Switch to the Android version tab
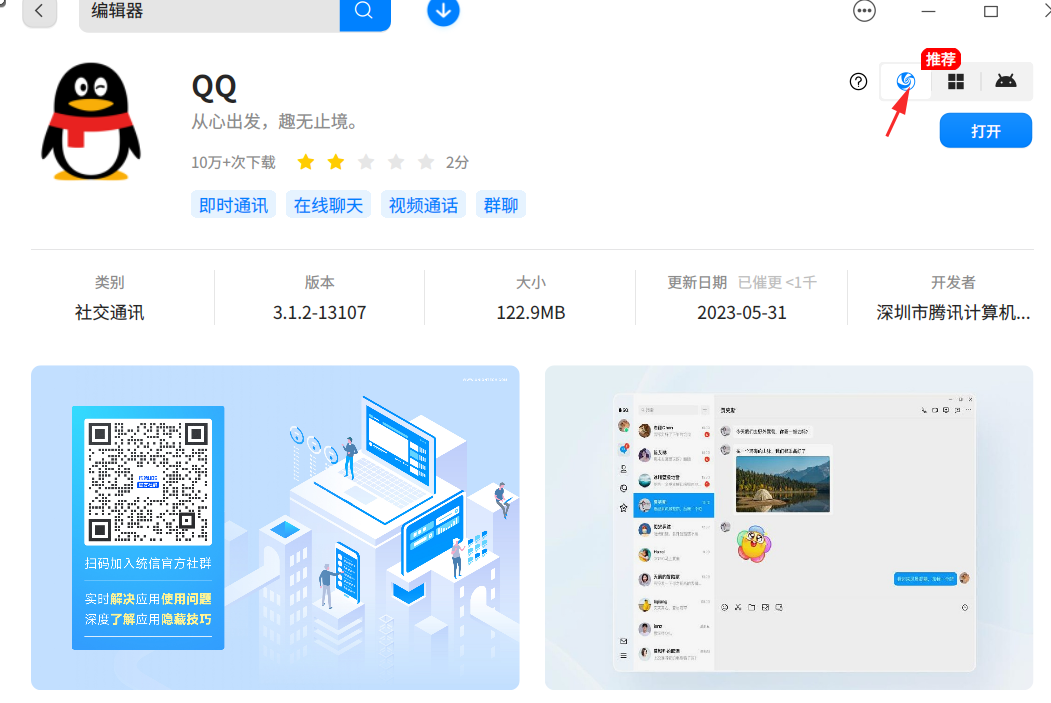This screenshot has width=1051, height=703. [1005, 82]
